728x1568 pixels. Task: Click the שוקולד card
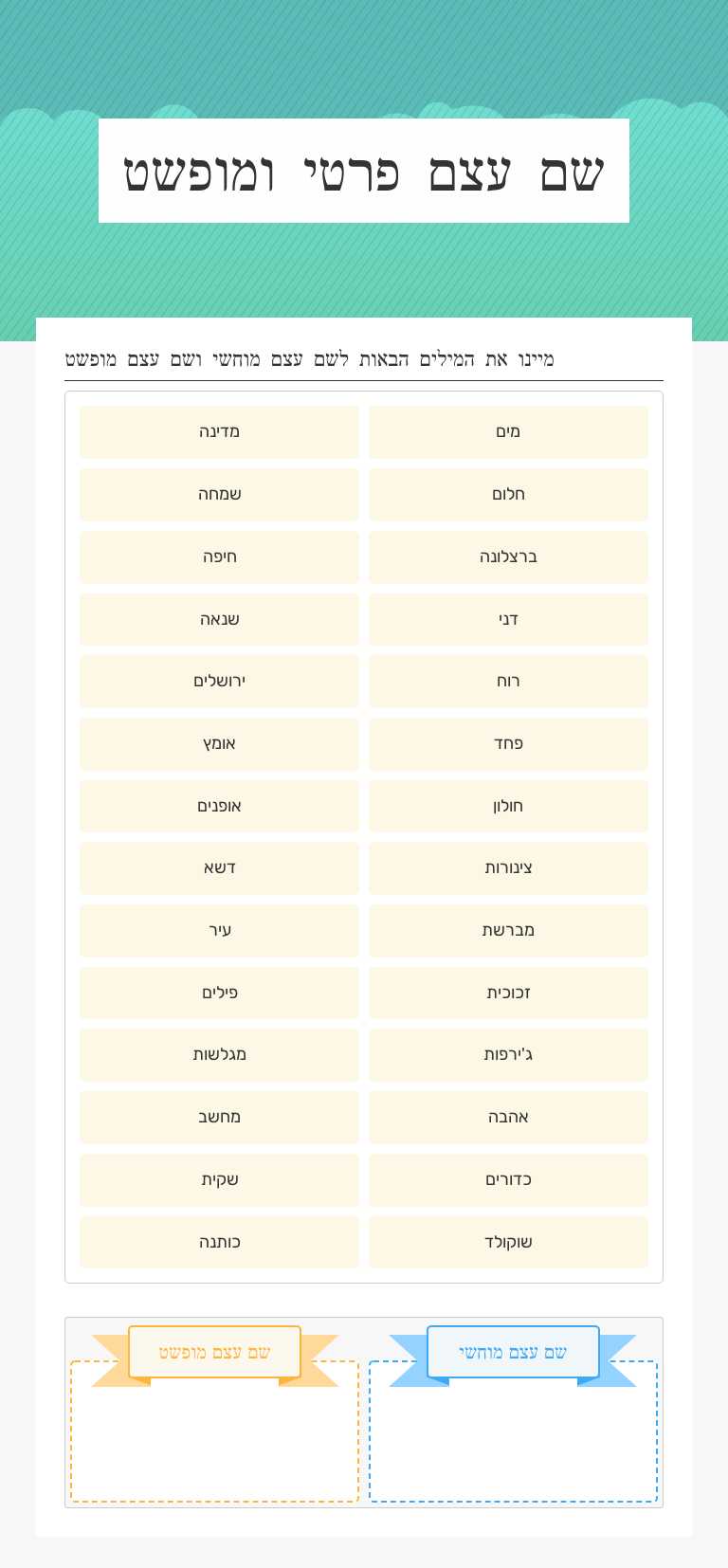click(x=509, y=1241)
